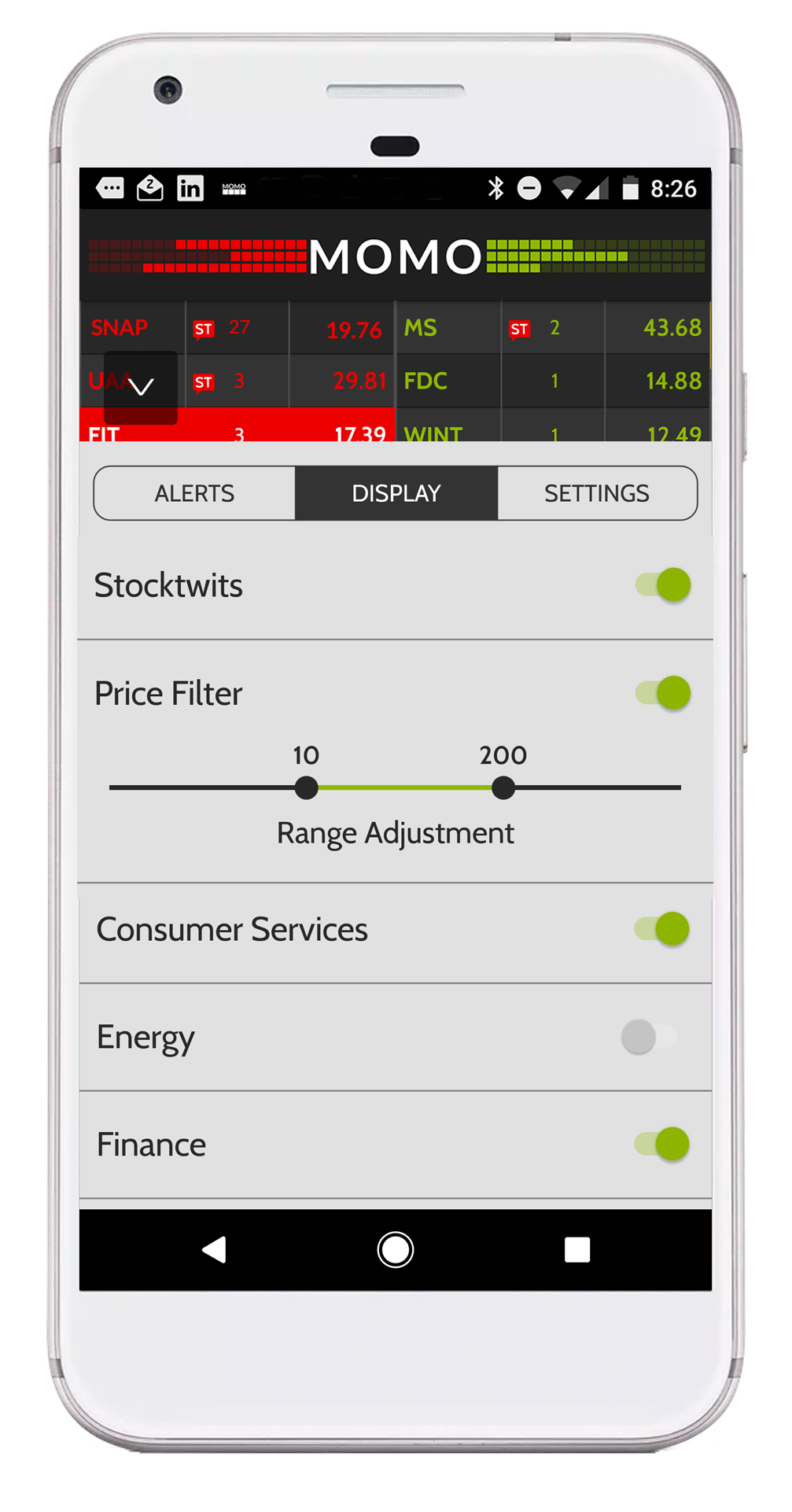
Task: Tap the upper price handle at 200
Action: click(x=503, y=787)
